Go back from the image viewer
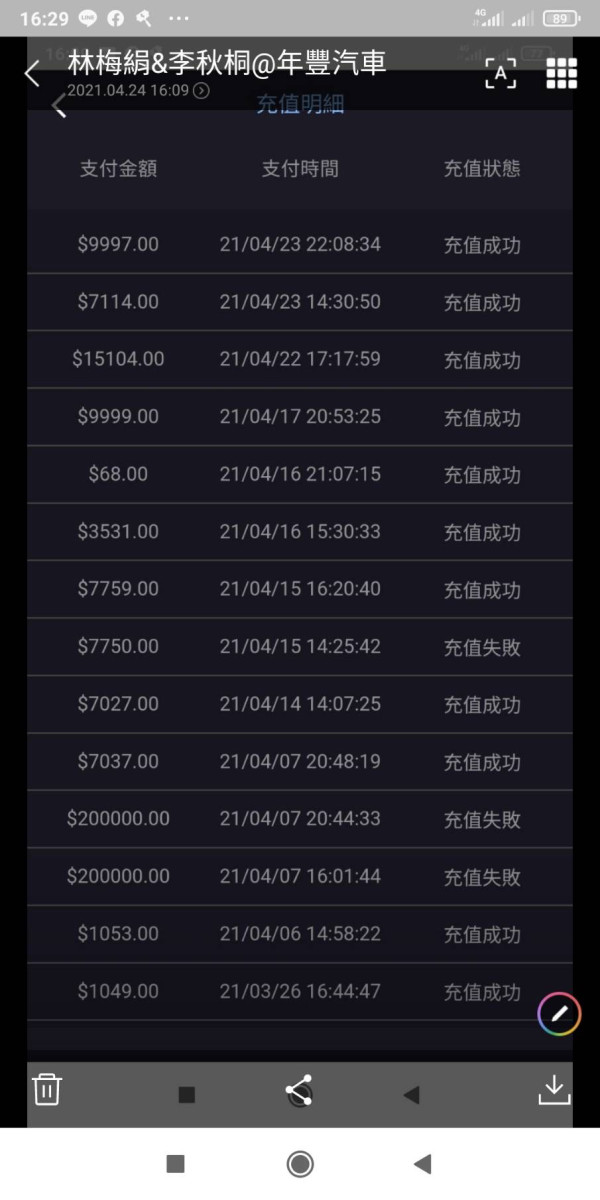 [32, 73]
